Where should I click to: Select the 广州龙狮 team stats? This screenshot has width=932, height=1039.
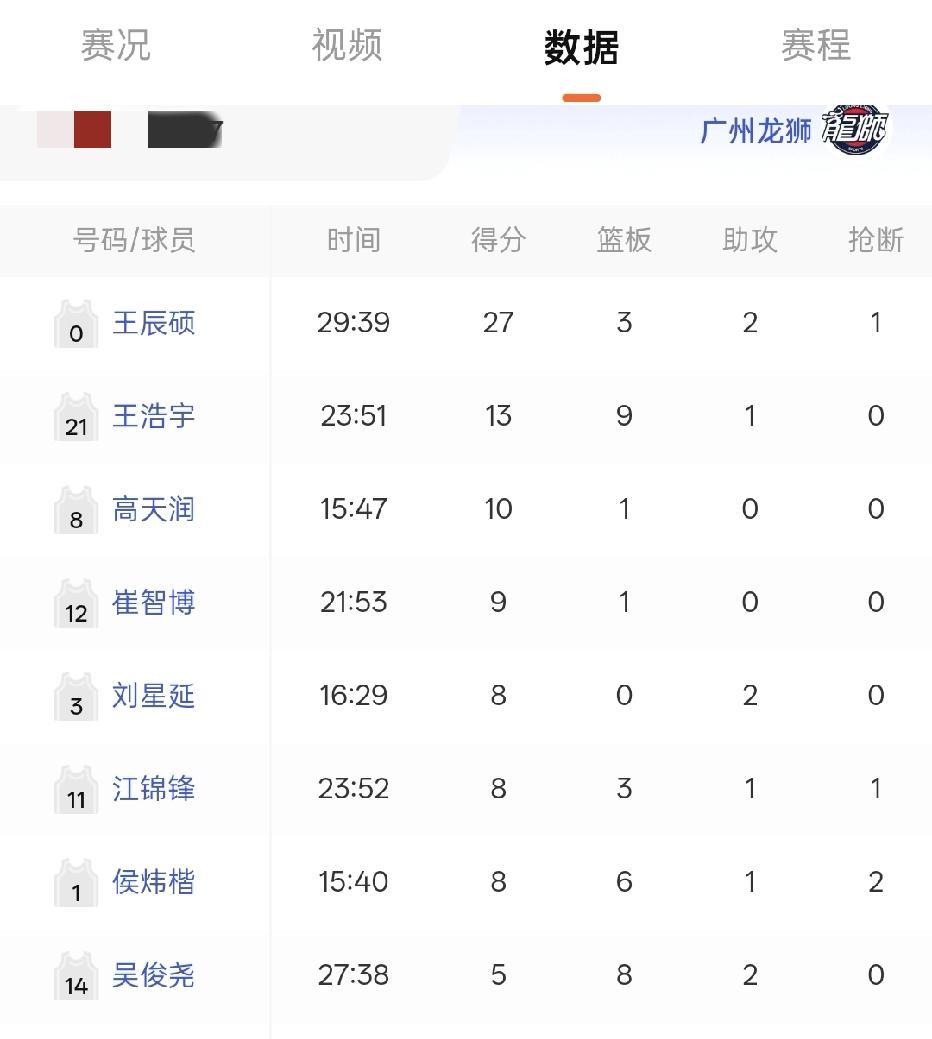pos(792,131)
